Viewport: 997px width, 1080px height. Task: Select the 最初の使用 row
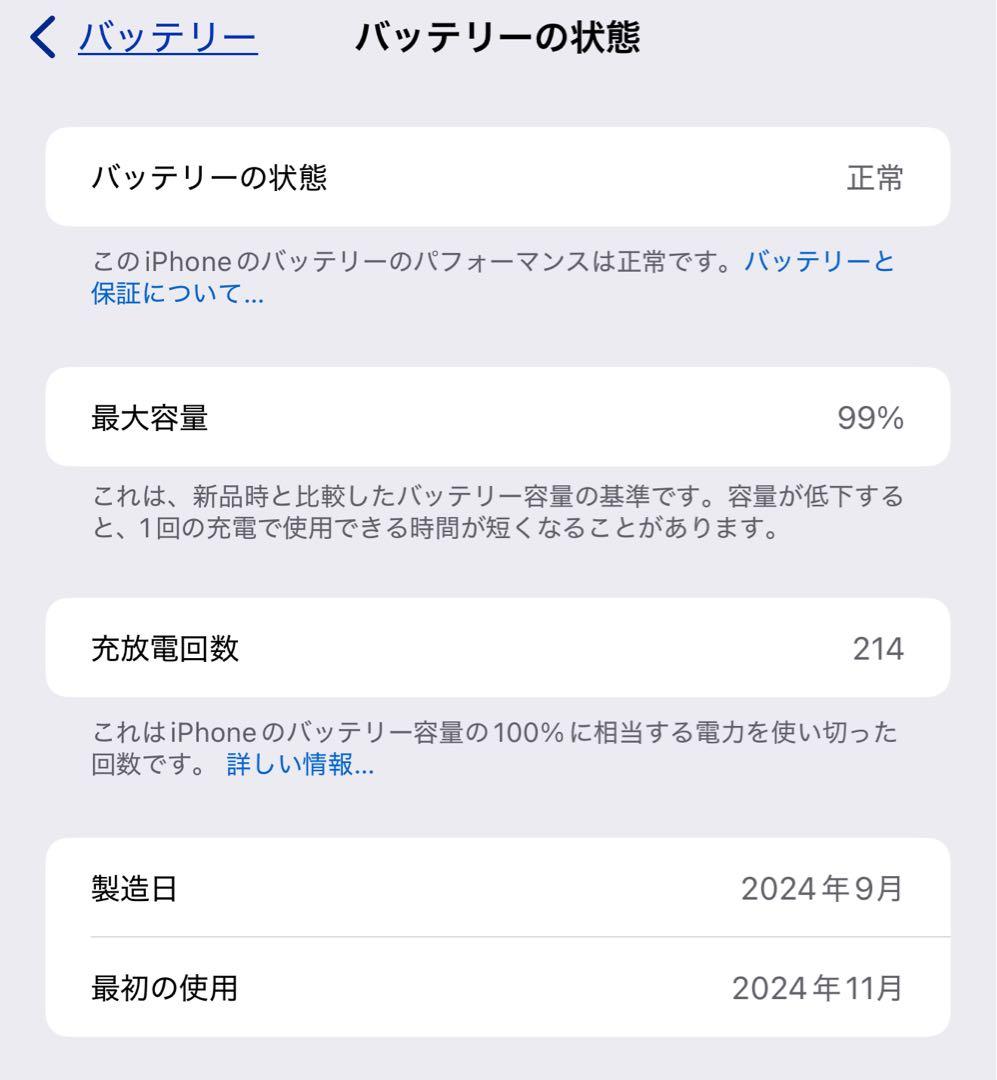tap(498, 988)
